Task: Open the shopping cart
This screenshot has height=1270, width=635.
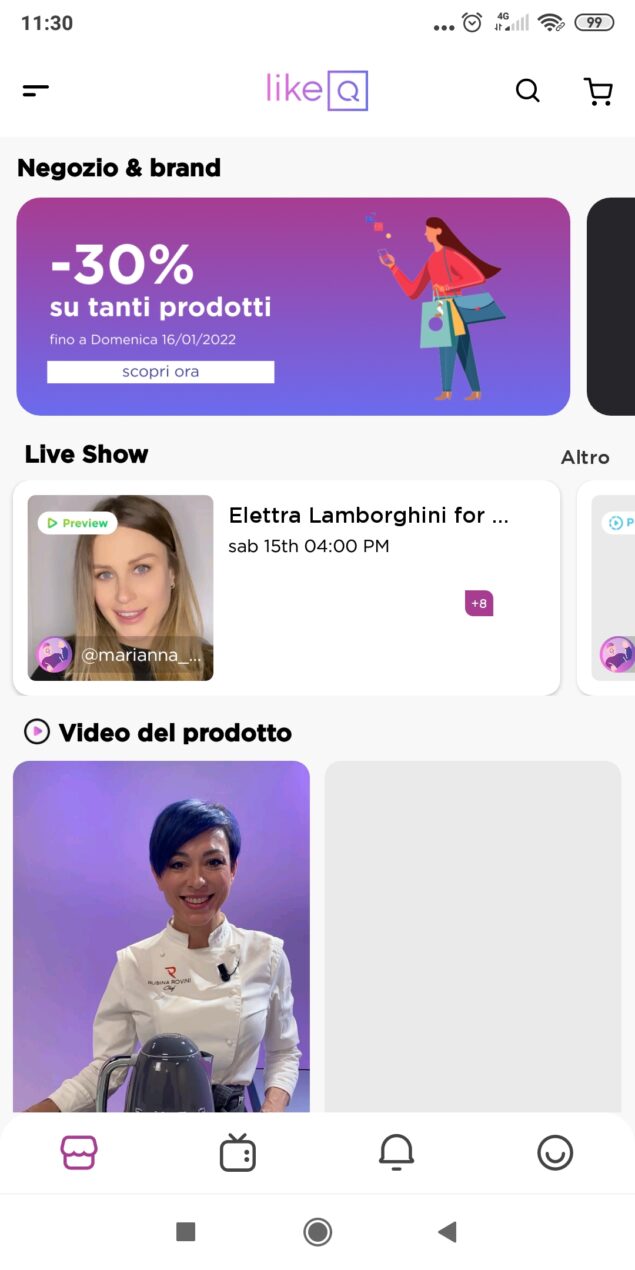Action: coord(598,91)
